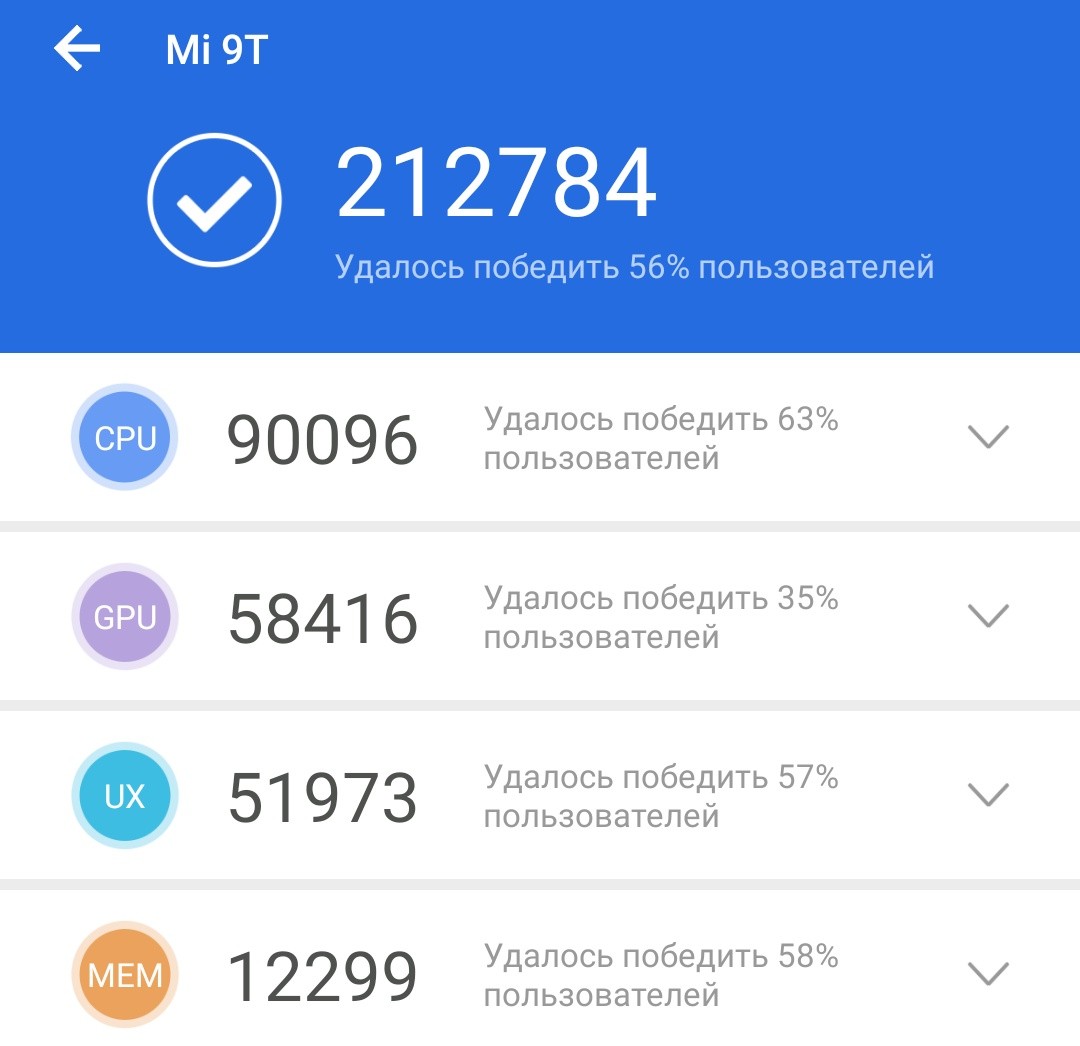Go back using the arrow icon
This screenshot has height=1046, width=1080.
(78, 48)
